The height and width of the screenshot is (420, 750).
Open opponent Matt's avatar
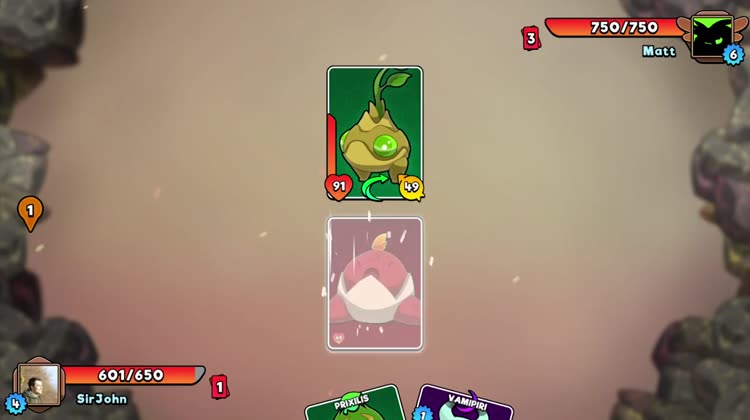click(x=714, y=35)
